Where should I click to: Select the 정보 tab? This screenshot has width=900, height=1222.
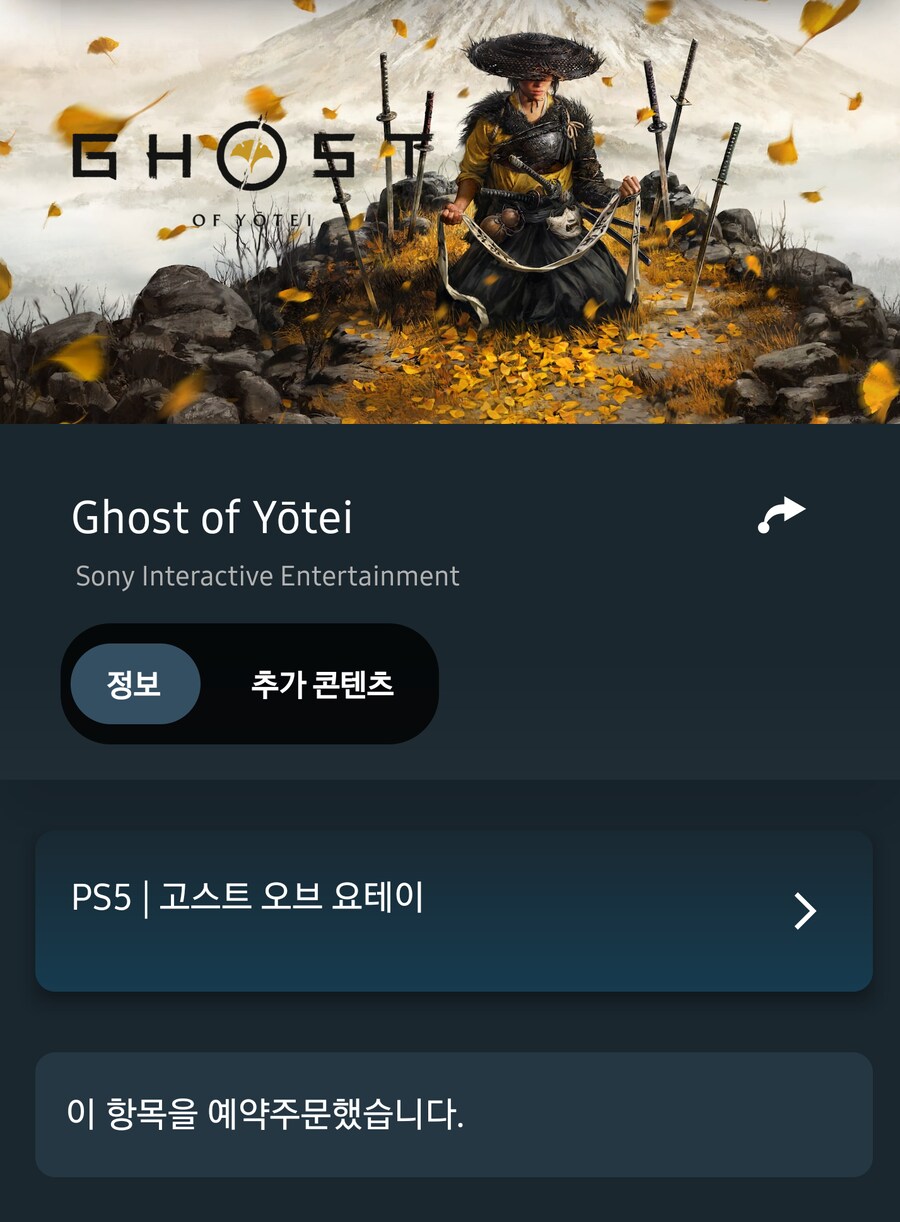(135, 684)
